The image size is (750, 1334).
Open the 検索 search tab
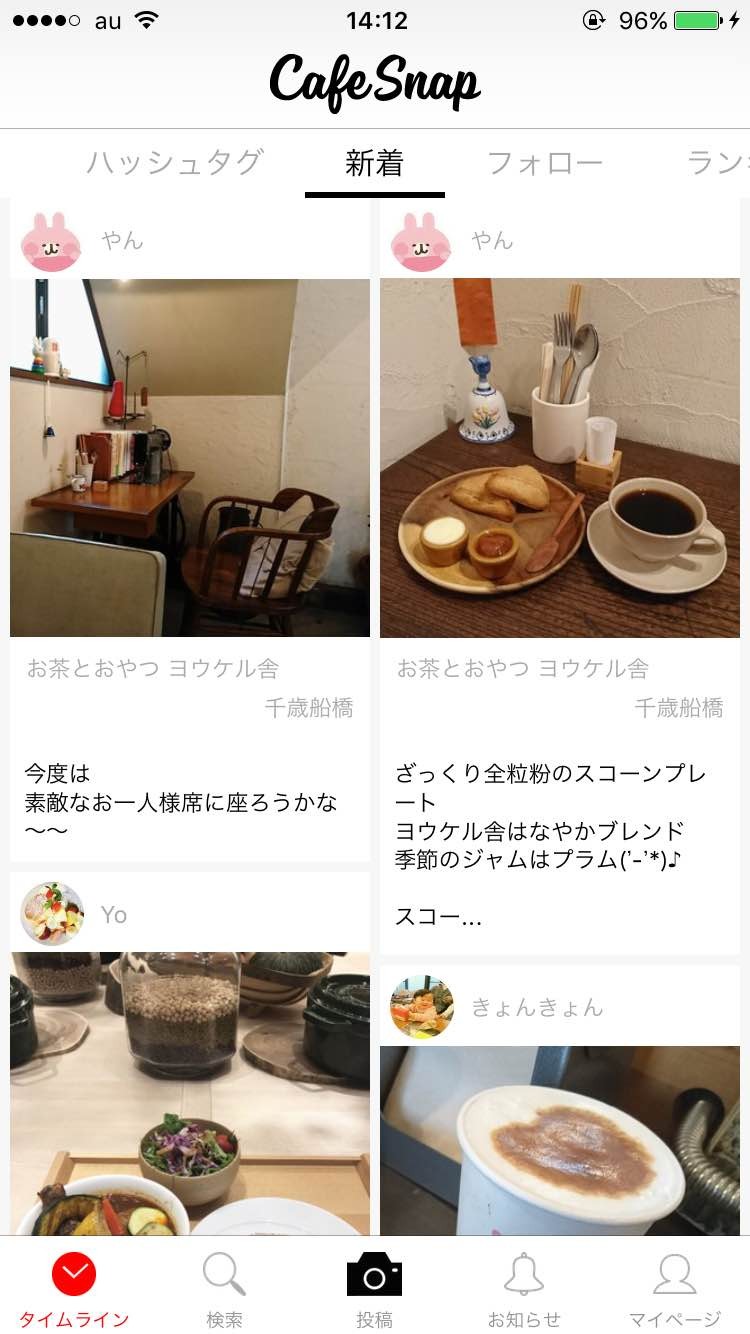[224, 1290]
